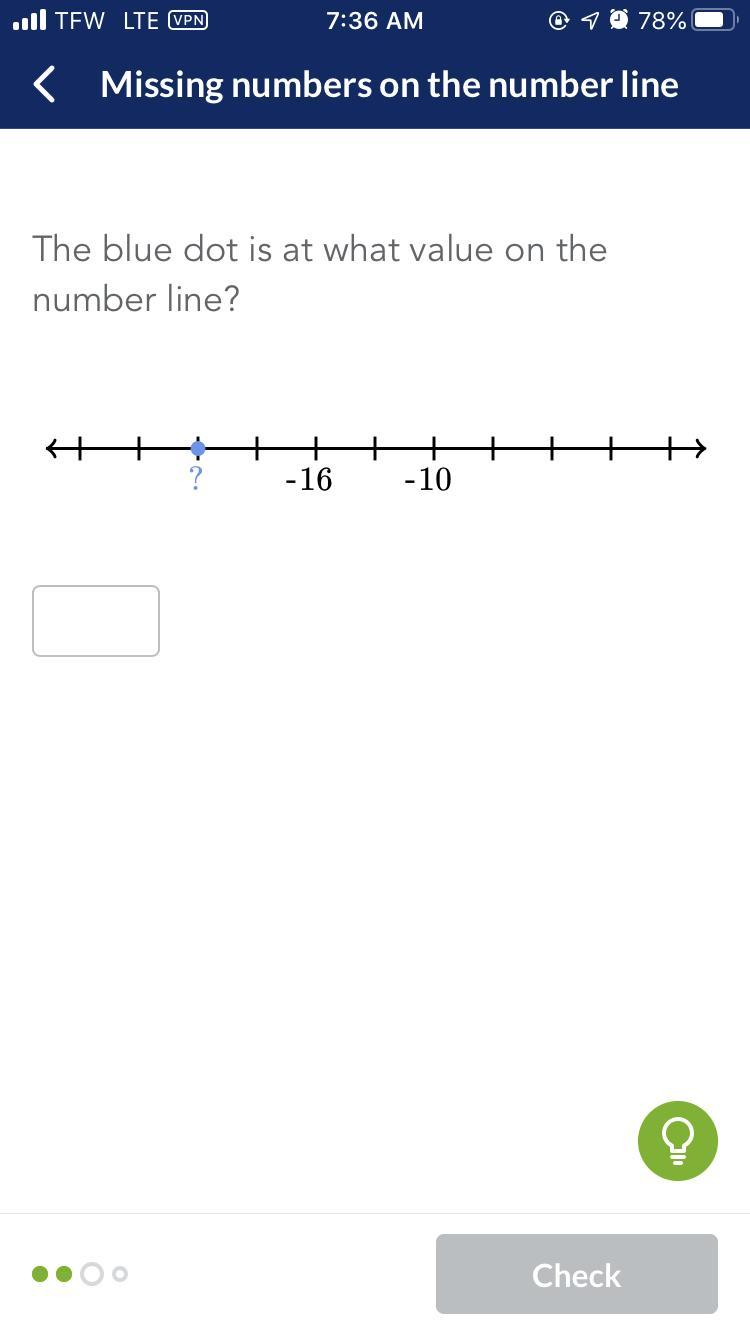Go back using the header arrow

pyautogui.click(x=44, y=85)
